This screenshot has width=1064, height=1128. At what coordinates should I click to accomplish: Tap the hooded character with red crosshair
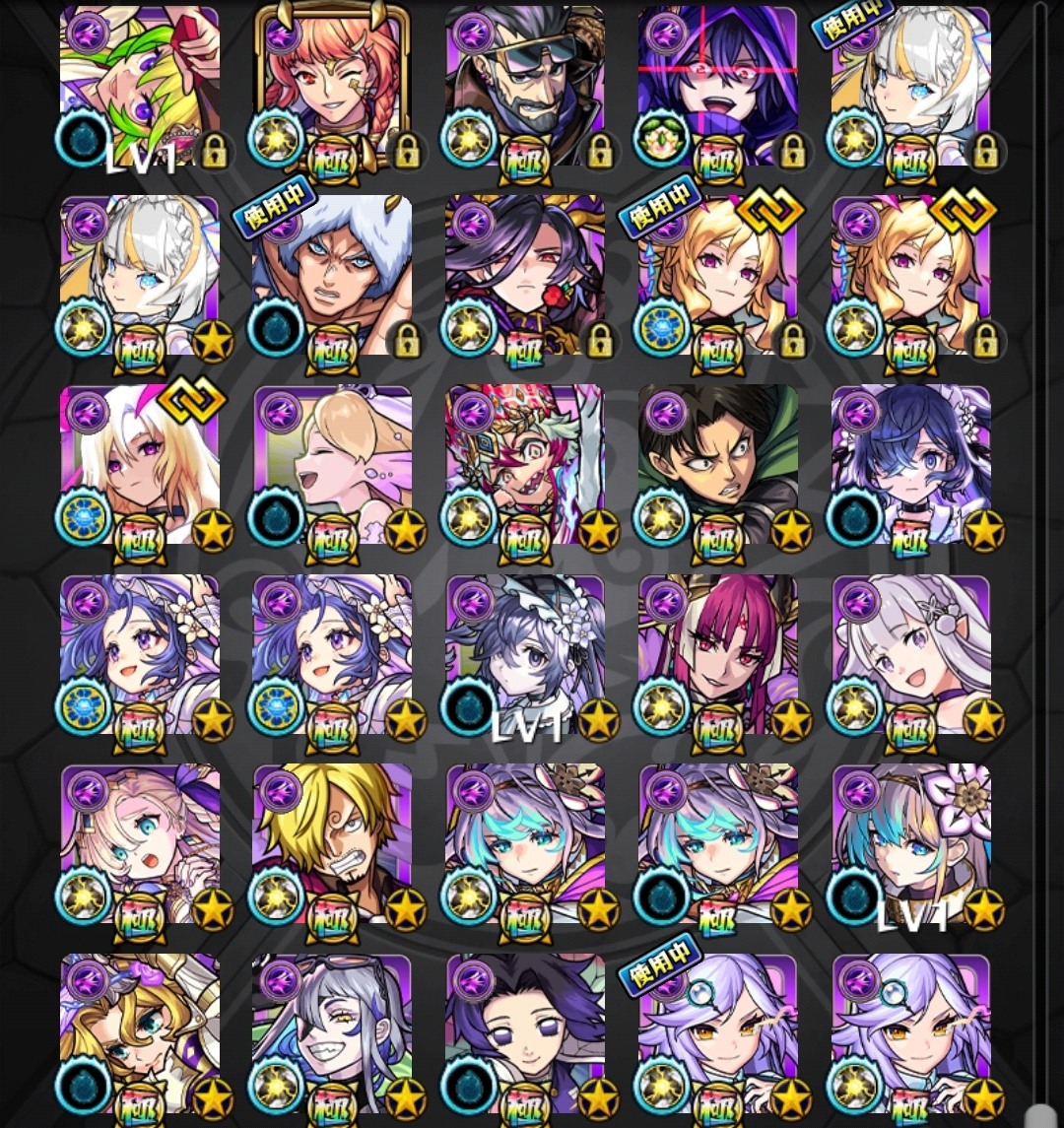point(718,87)
